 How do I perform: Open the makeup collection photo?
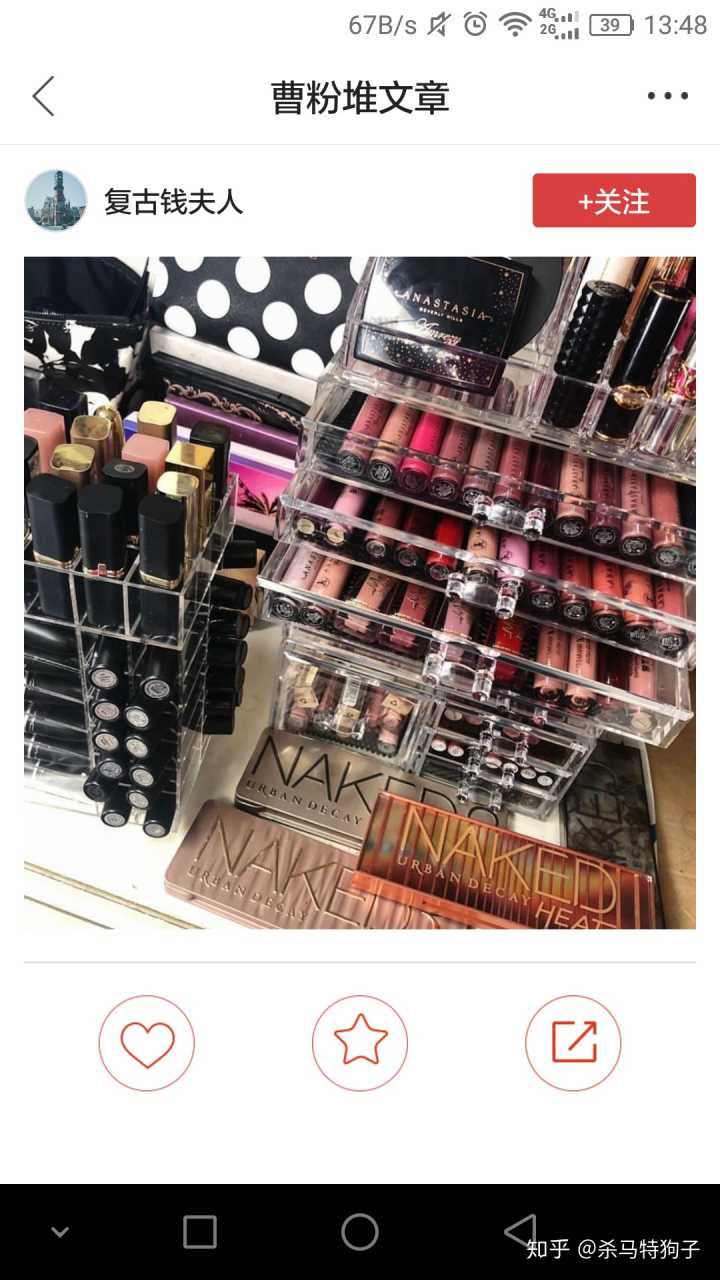[360, 593]
